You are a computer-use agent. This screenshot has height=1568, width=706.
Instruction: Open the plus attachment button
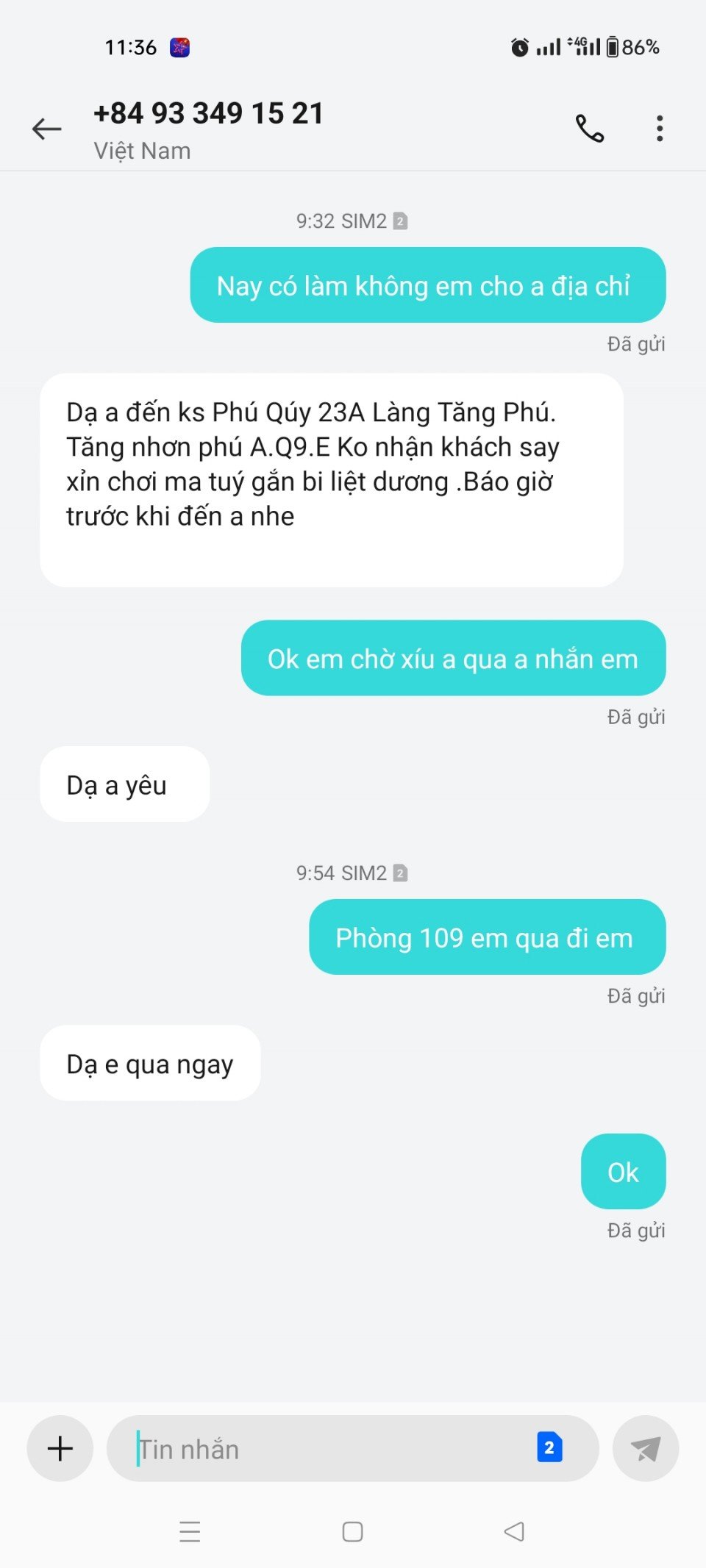point(60,1448)
